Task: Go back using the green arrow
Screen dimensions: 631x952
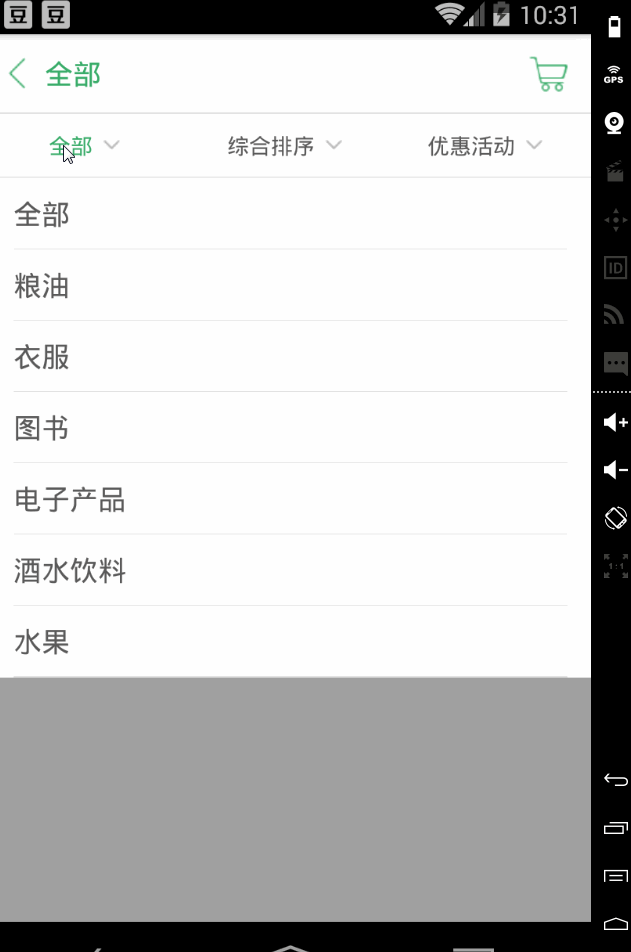Action: click(18, 74)
